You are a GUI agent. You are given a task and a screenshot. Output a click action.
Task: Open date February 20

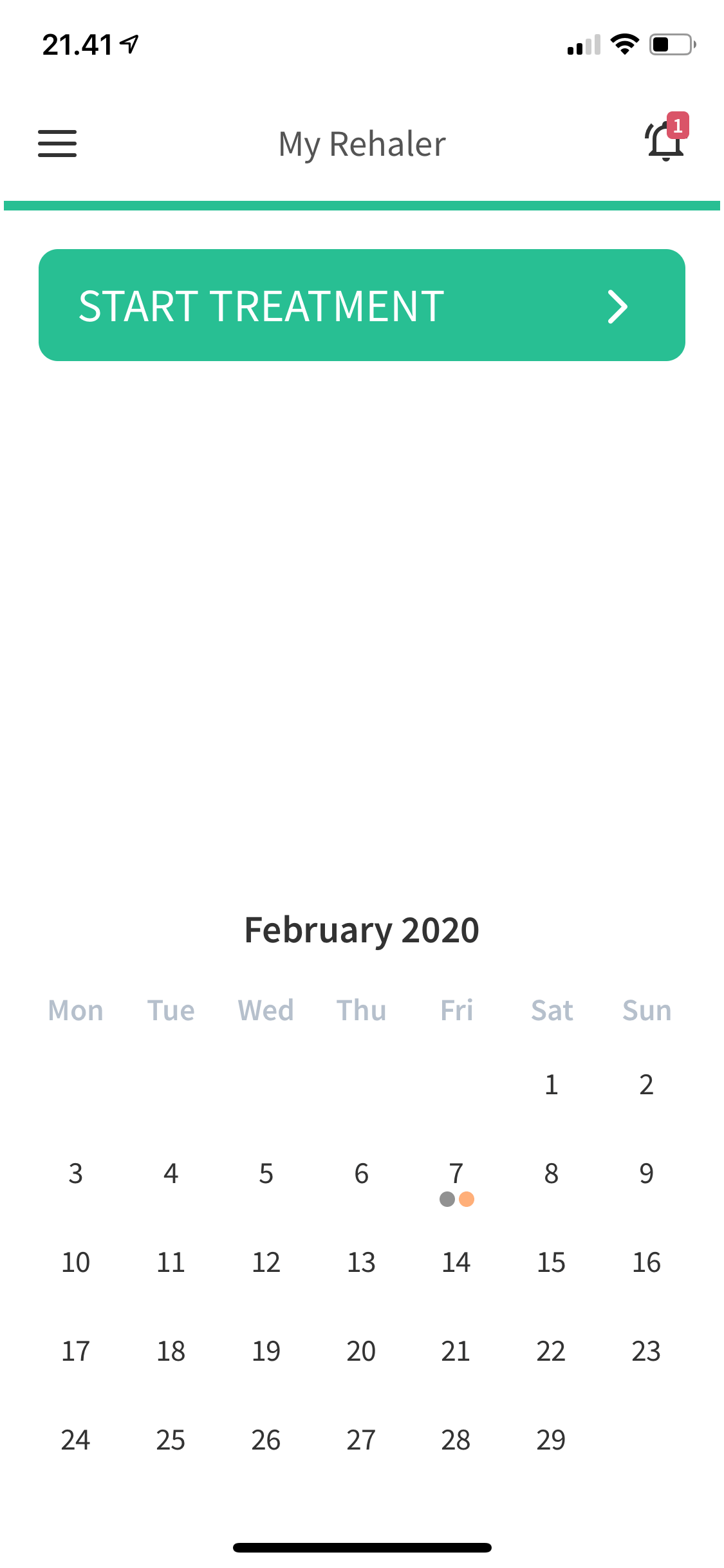click(361, 1351)
